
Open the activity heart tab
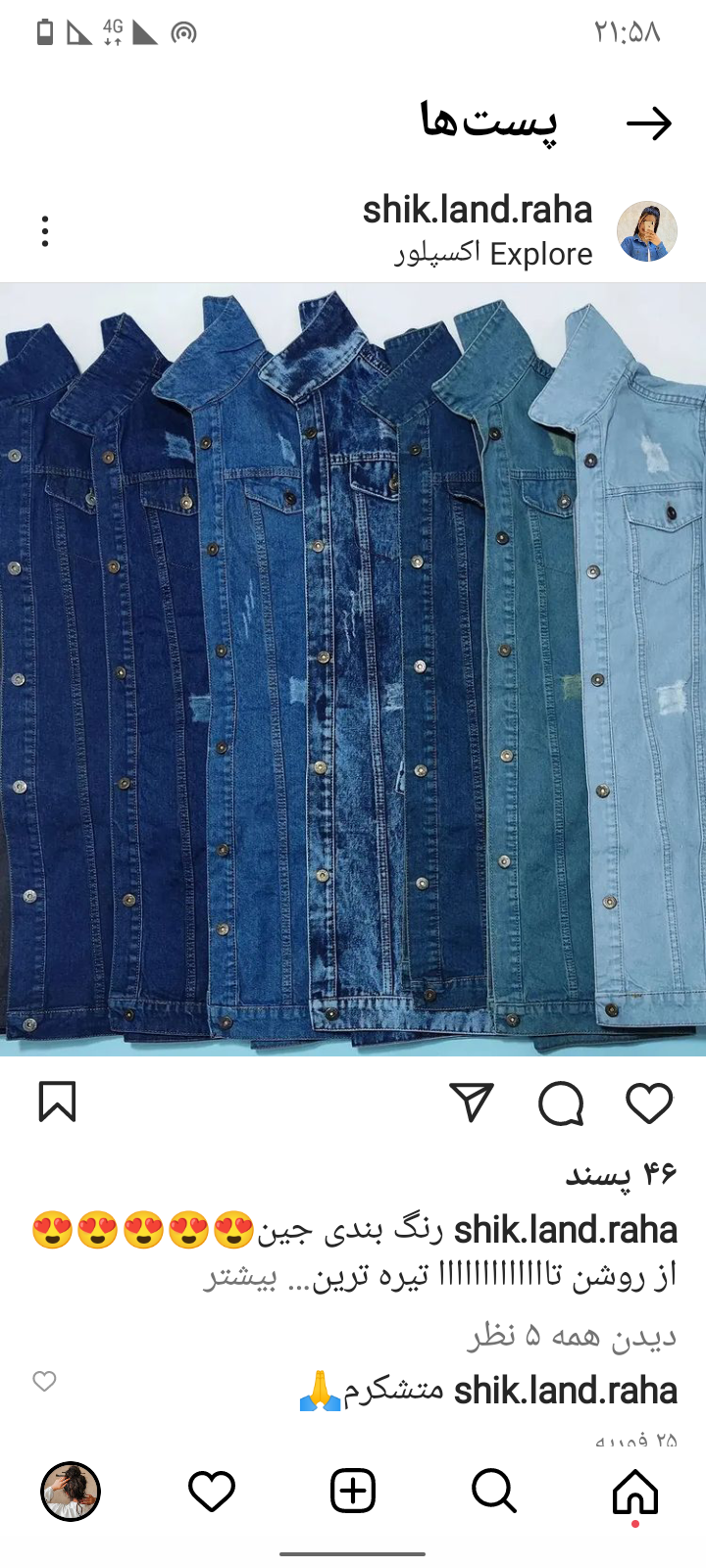point(212,1492)
